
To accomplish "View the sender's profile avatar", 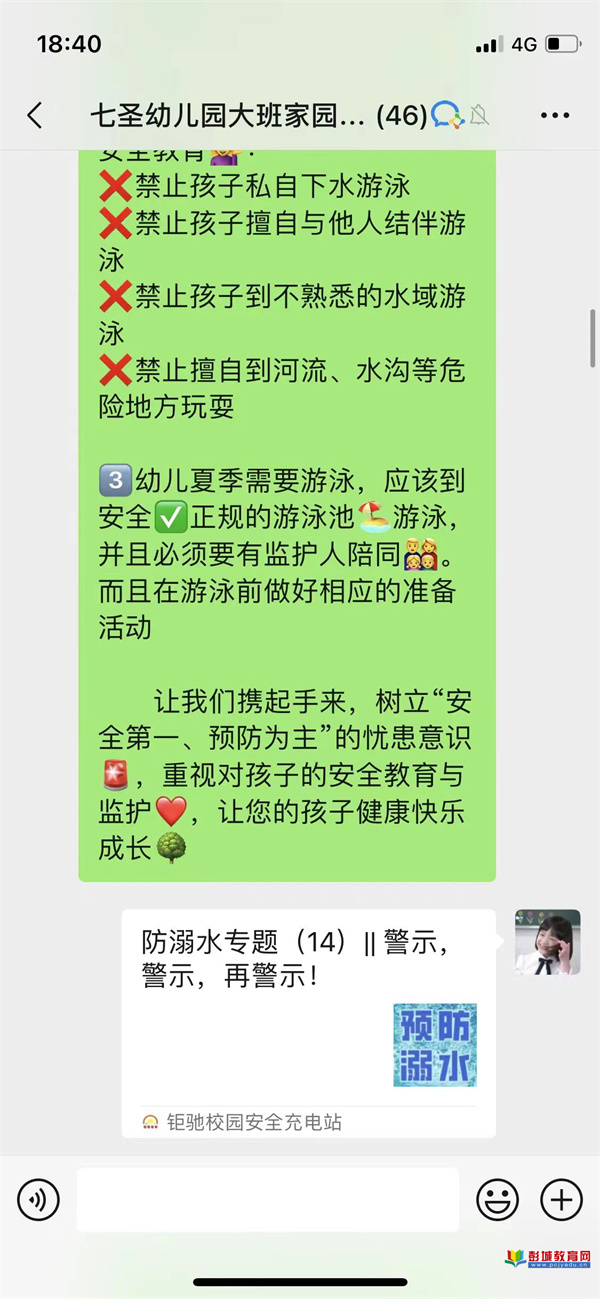I will pyautogui.click(x=547, y=942).
